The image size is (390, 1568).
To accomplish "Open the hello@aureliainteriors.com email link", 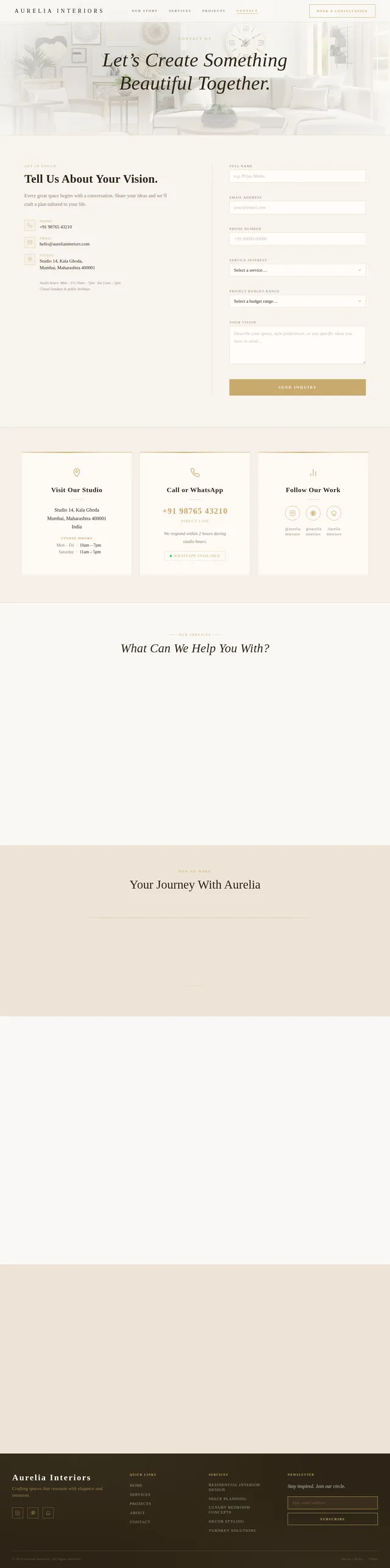I will 65,244.
